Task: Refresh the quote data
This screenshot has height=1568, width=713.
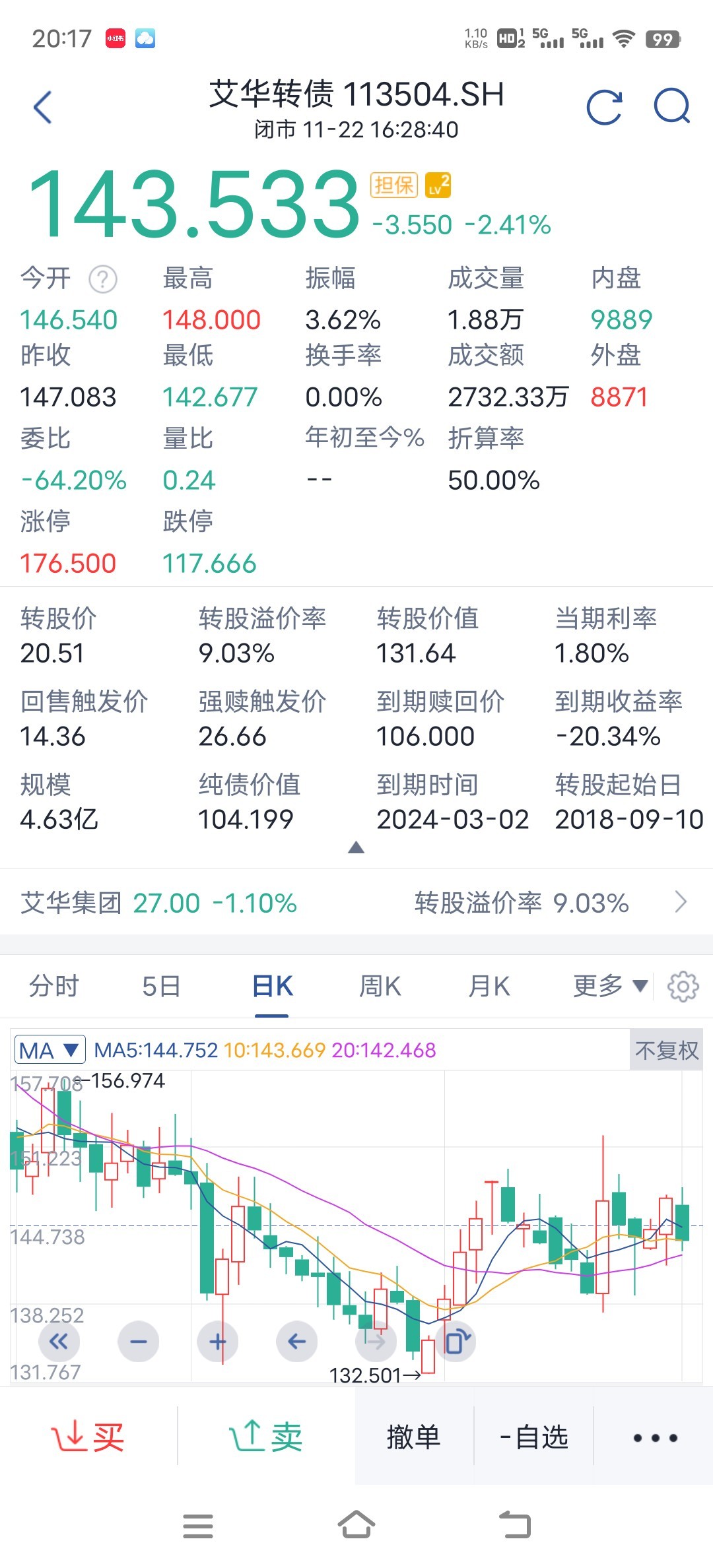Action: [605, 107]
